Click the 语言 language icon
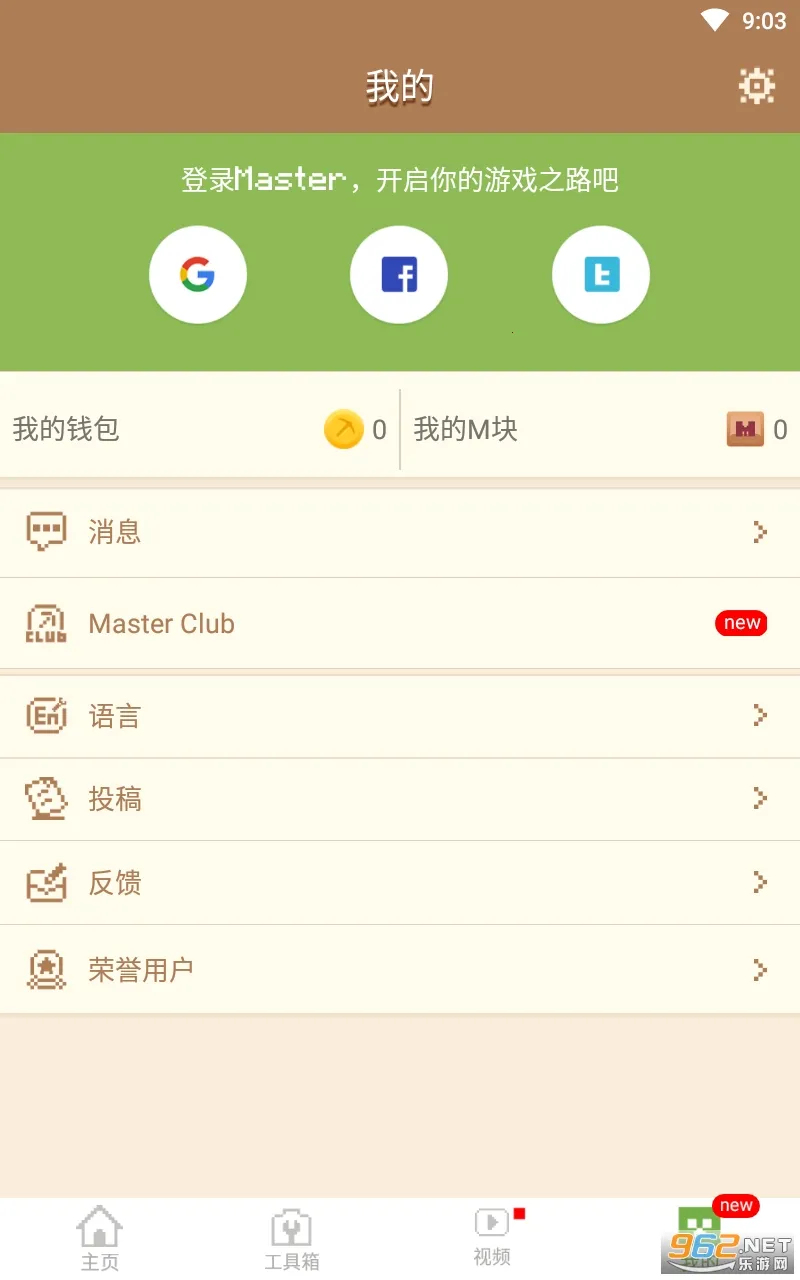Screen dimensions: 800x1280 click(46, 716)
